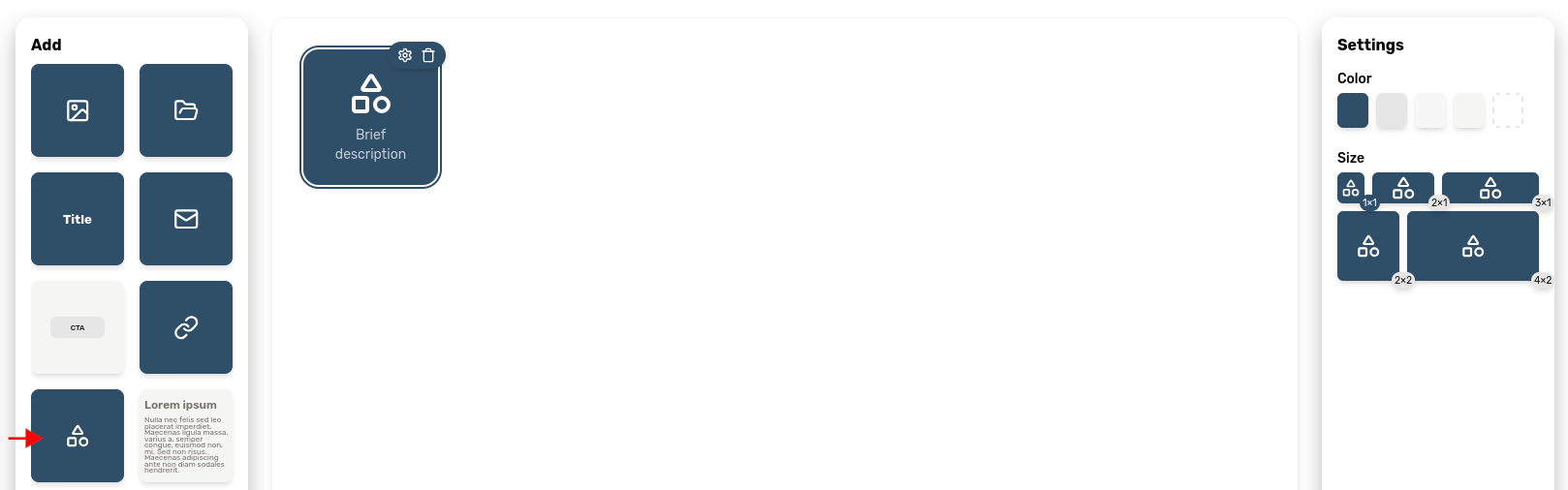The image size is (1568, 490).
Task: Add an email envelope block
Action: point(186,219)
